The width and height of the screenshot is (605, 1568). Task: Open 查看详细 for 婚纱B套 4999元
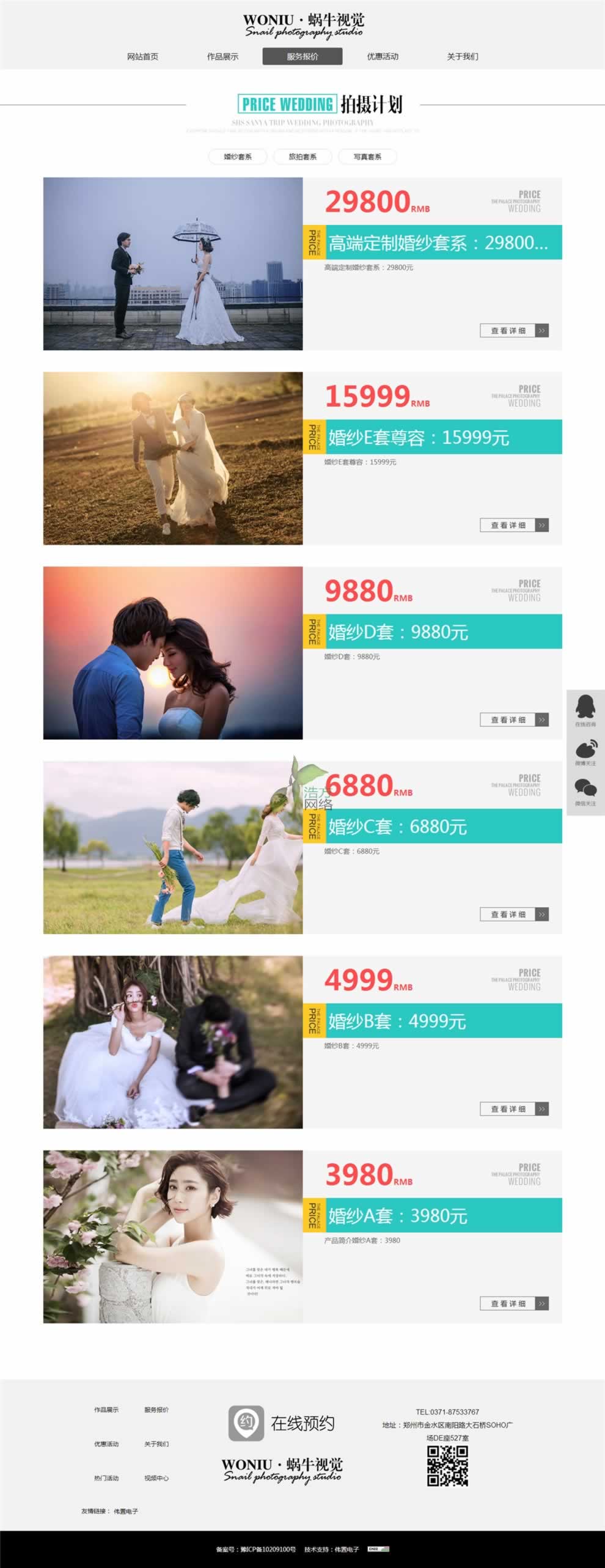[x=514, y=1108]
